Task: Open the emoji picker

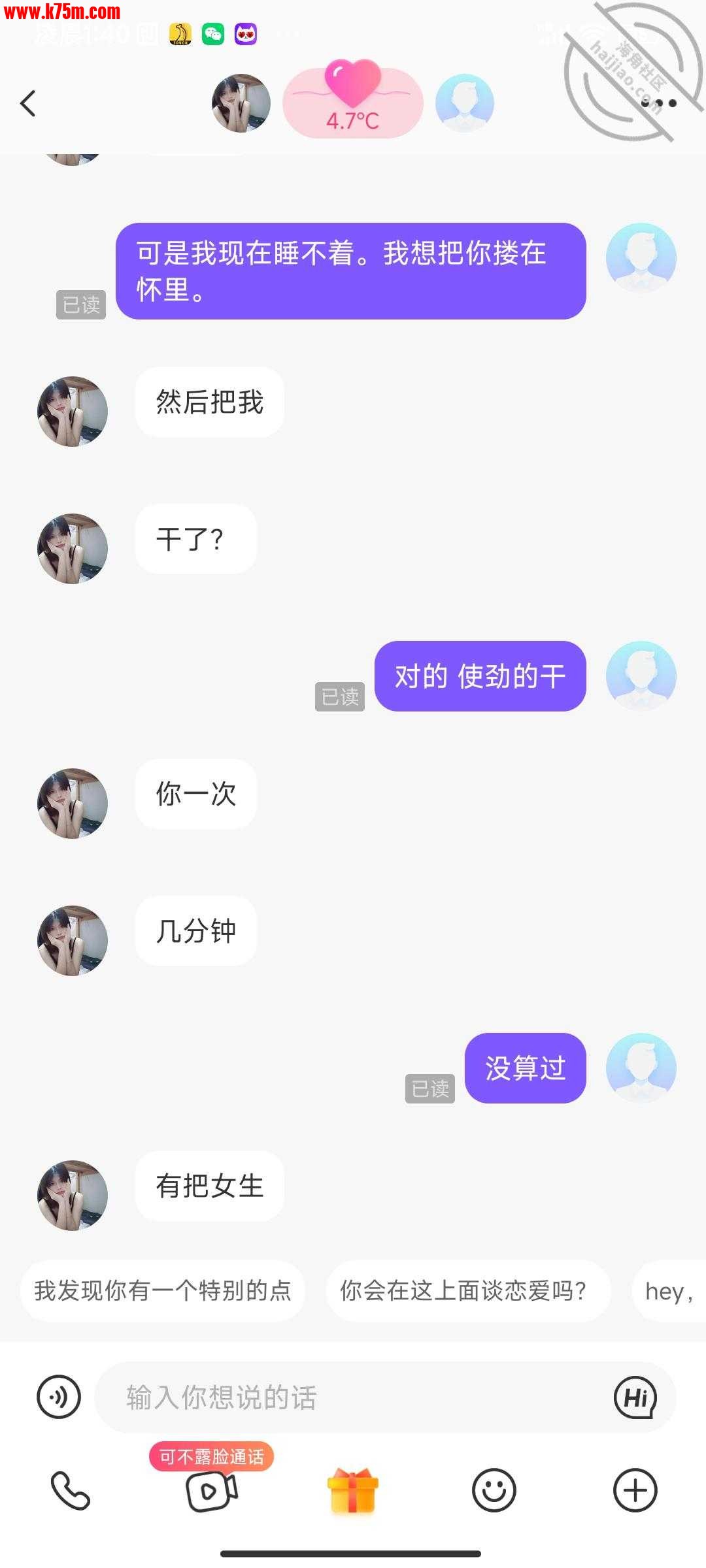Action: pos(494,1490)
